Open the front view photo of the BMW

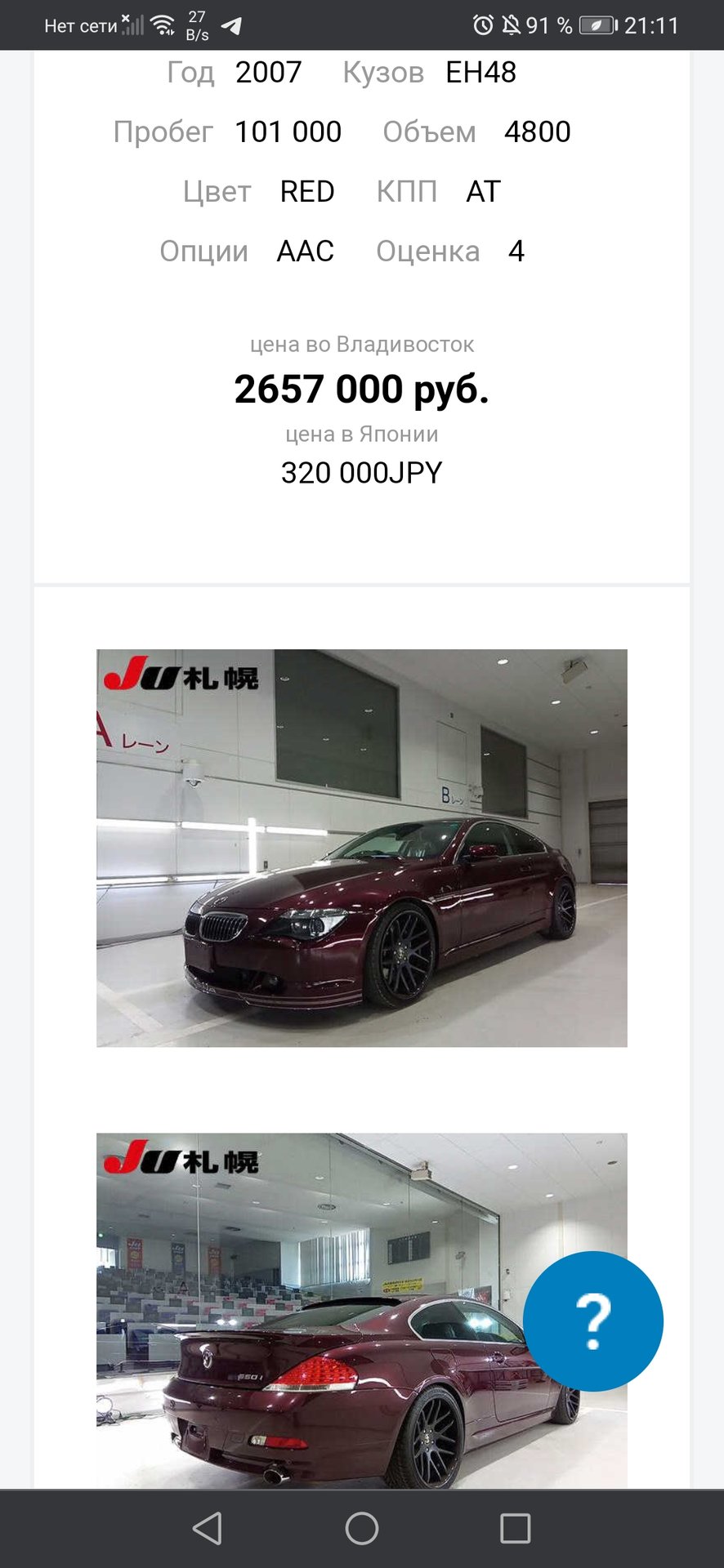click(361, 848)
